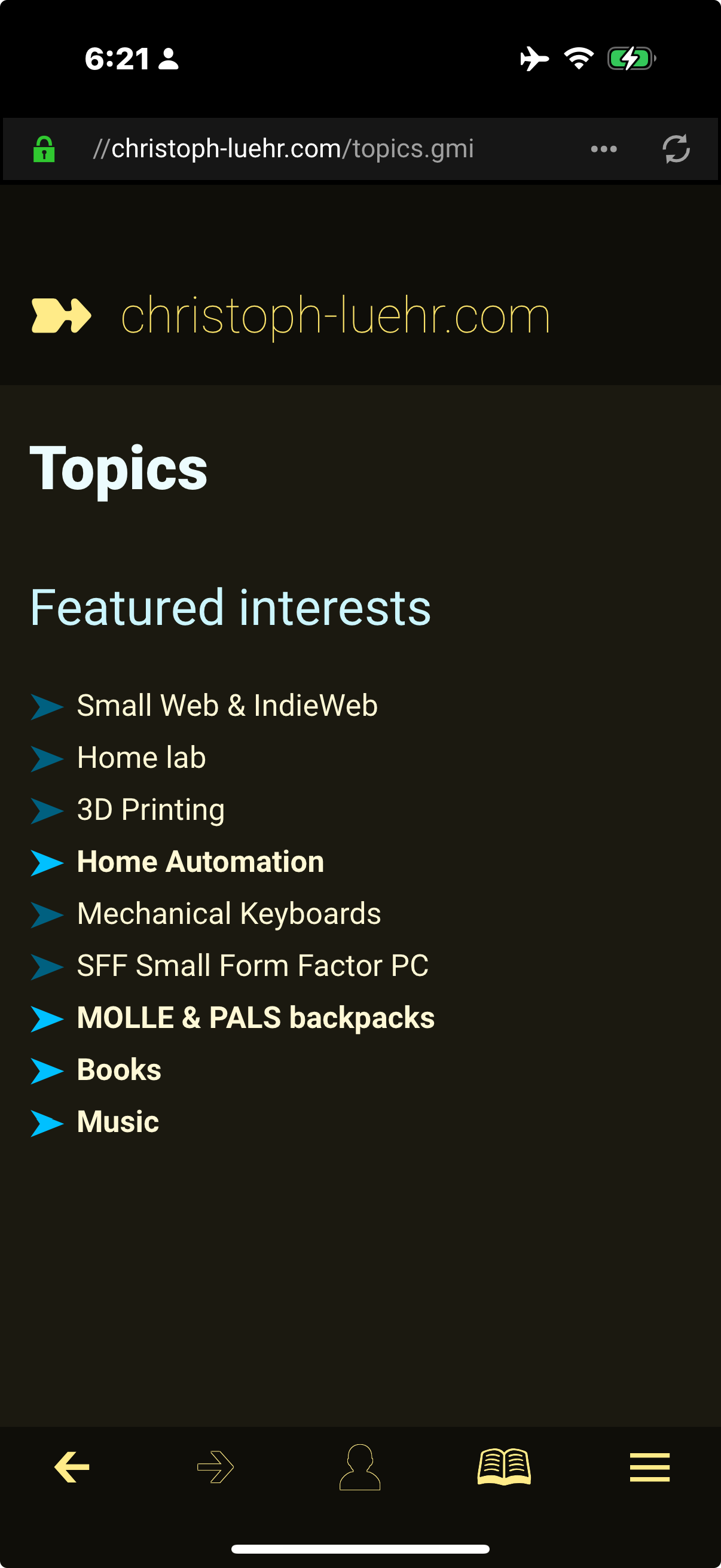721x1568 pixels.
Task: Tap the green lock certificate icon
Action: [44, 148]
